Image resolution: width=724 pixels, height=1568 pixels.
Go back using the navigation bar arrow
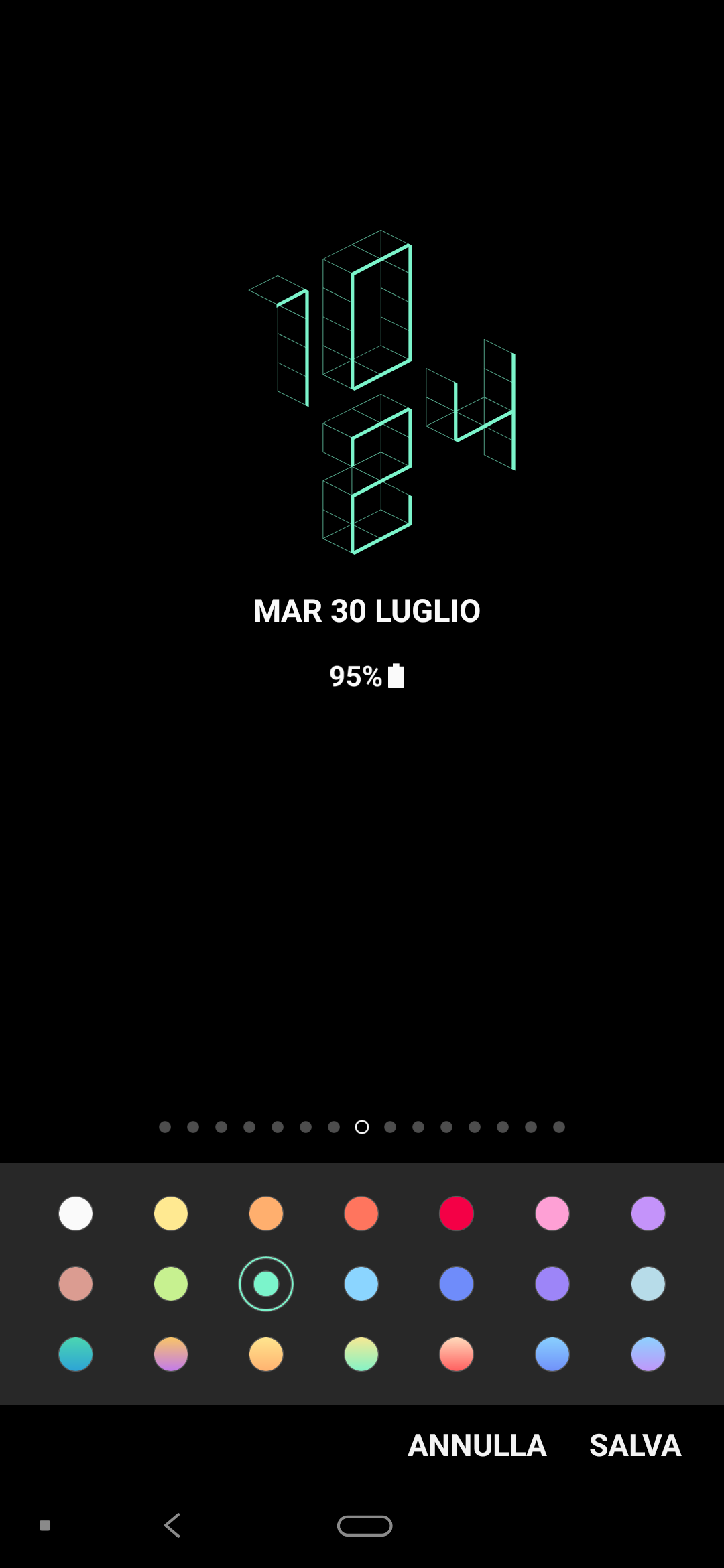point(172,1526)
